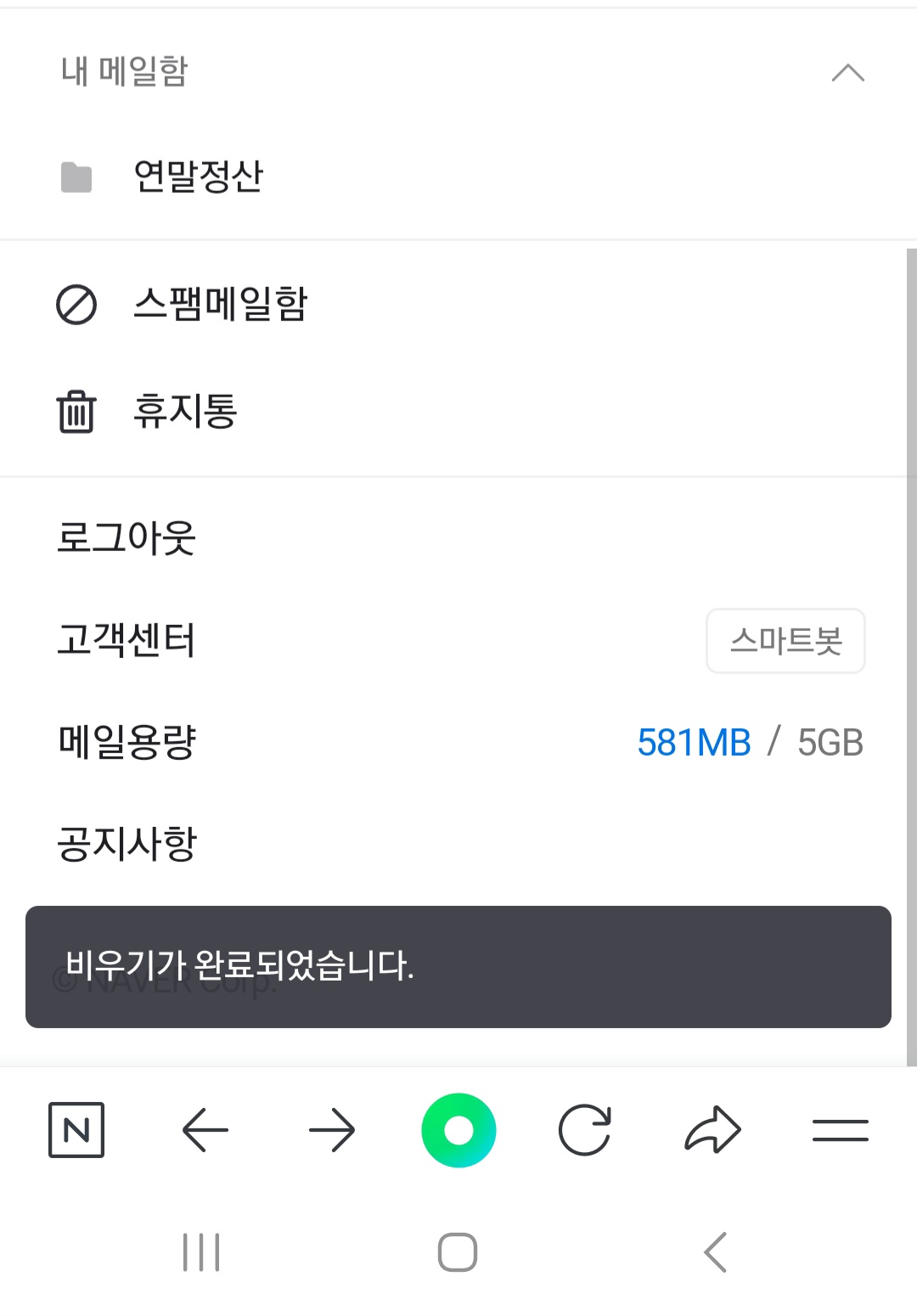Open 휴지통 folder
917x1316 pixels.
pyautogui.click(x=184, y=412)
